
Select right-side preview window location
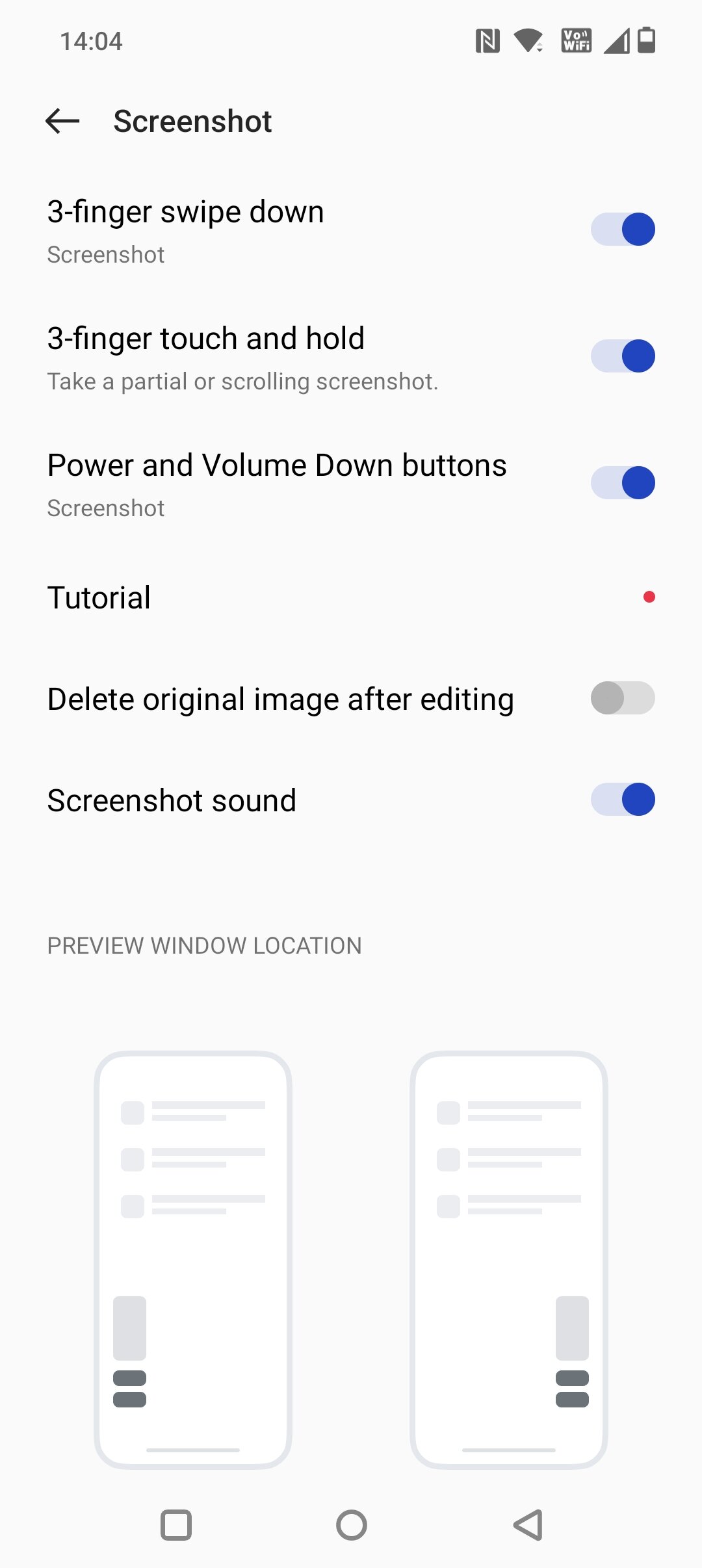tap(509, 1260)
